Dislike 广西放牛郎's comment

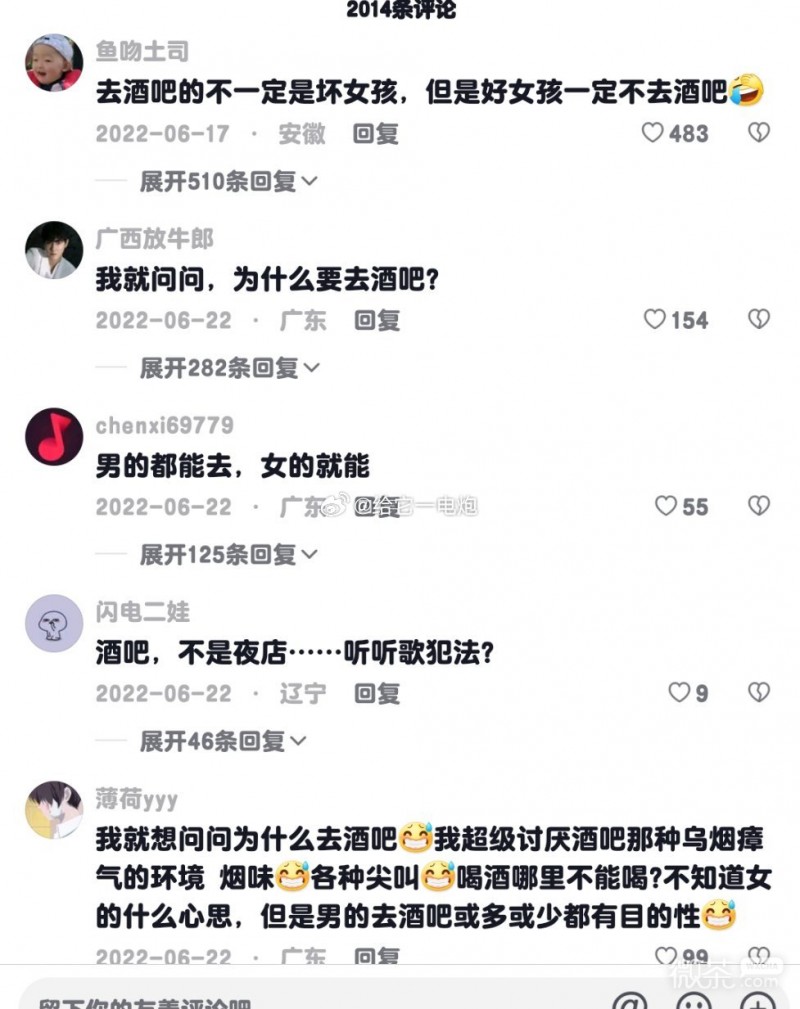(759, 319)
